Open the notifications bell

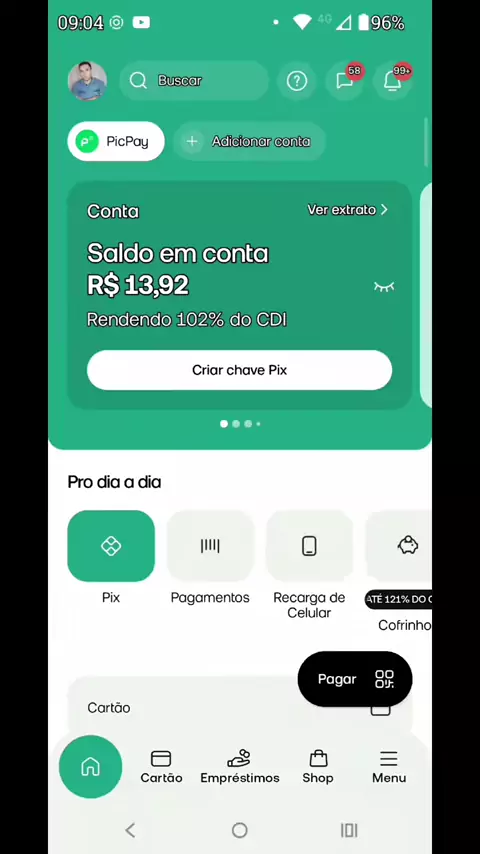click(x=393, y=81)
